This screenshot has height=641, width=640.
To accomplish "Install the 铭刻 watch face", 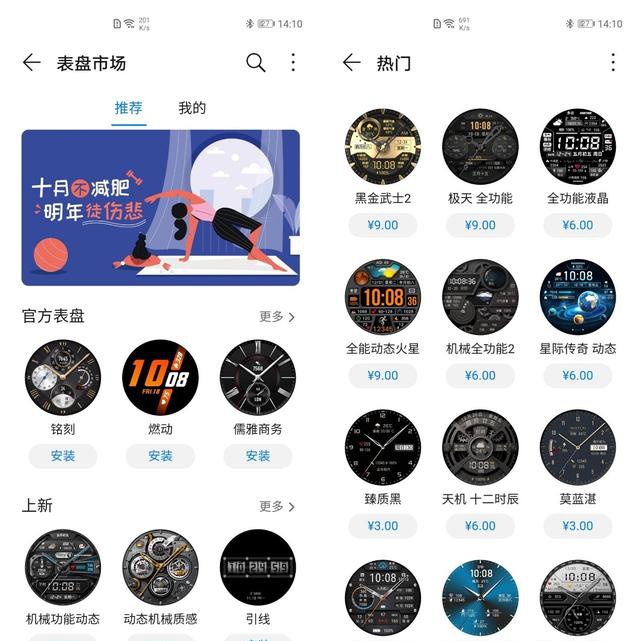I will click(x=63, y=456).
